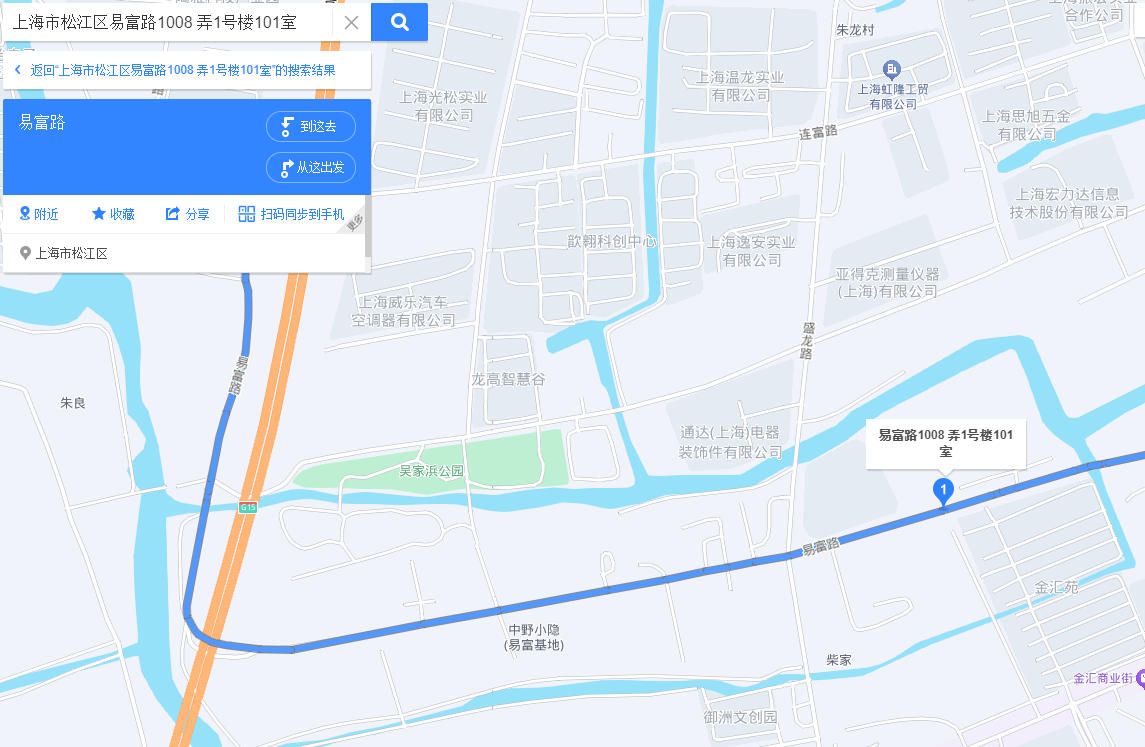The width and height of the screenshot is (1145, 747).
Task: Save this place with 收藏
Action: coord(113,214)
